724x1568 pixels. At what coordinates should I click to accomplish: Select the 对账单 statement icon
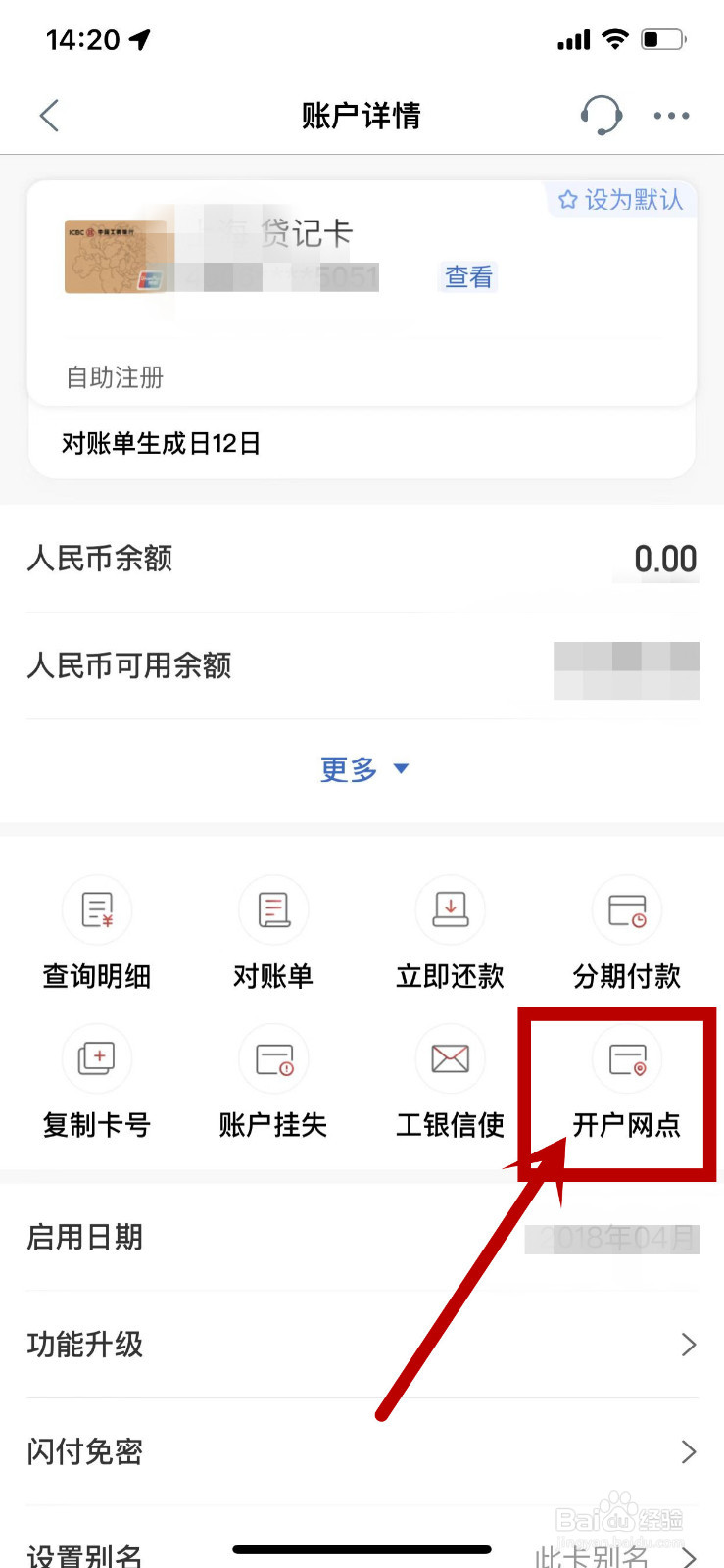[272, 931]
